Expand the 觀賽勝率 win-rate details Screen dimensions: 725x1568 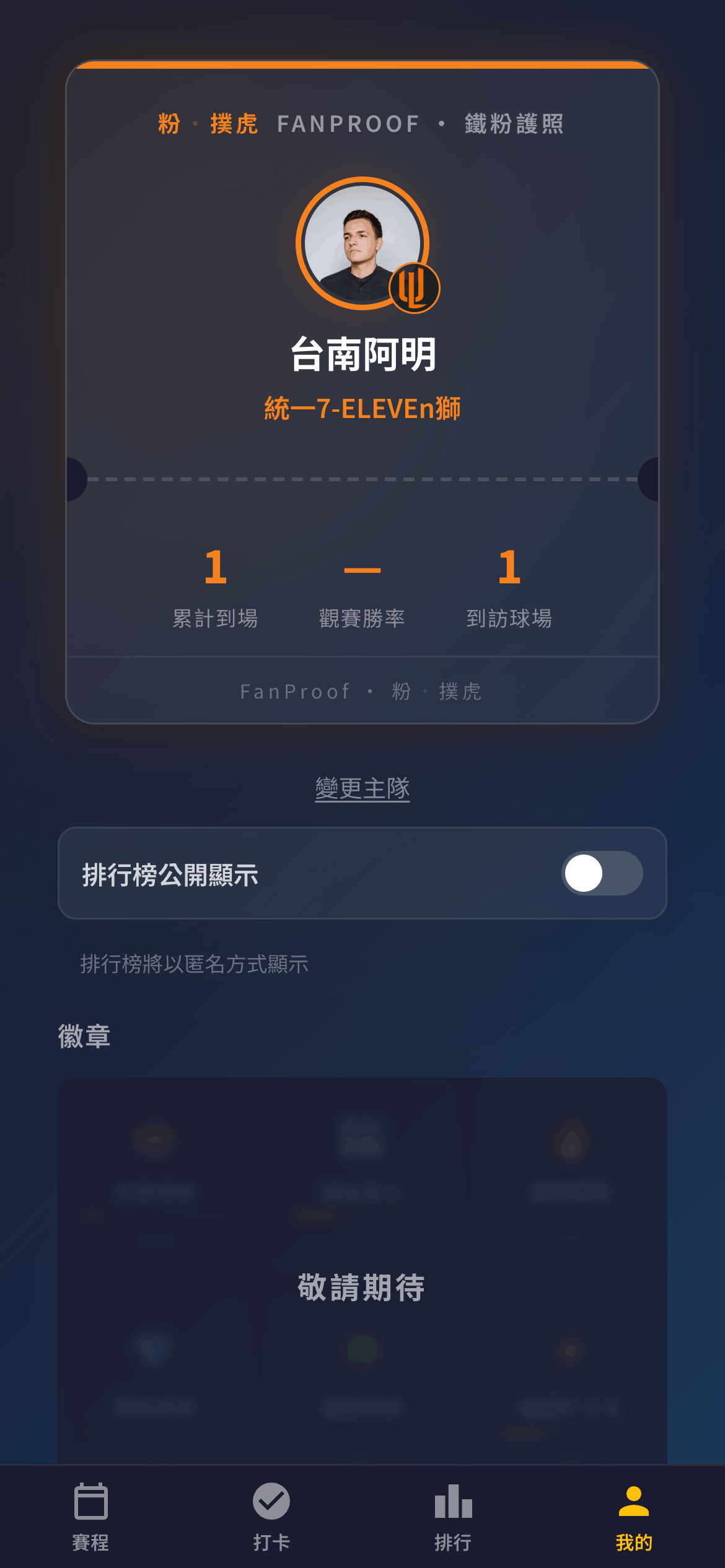click(x=362, y=588)
